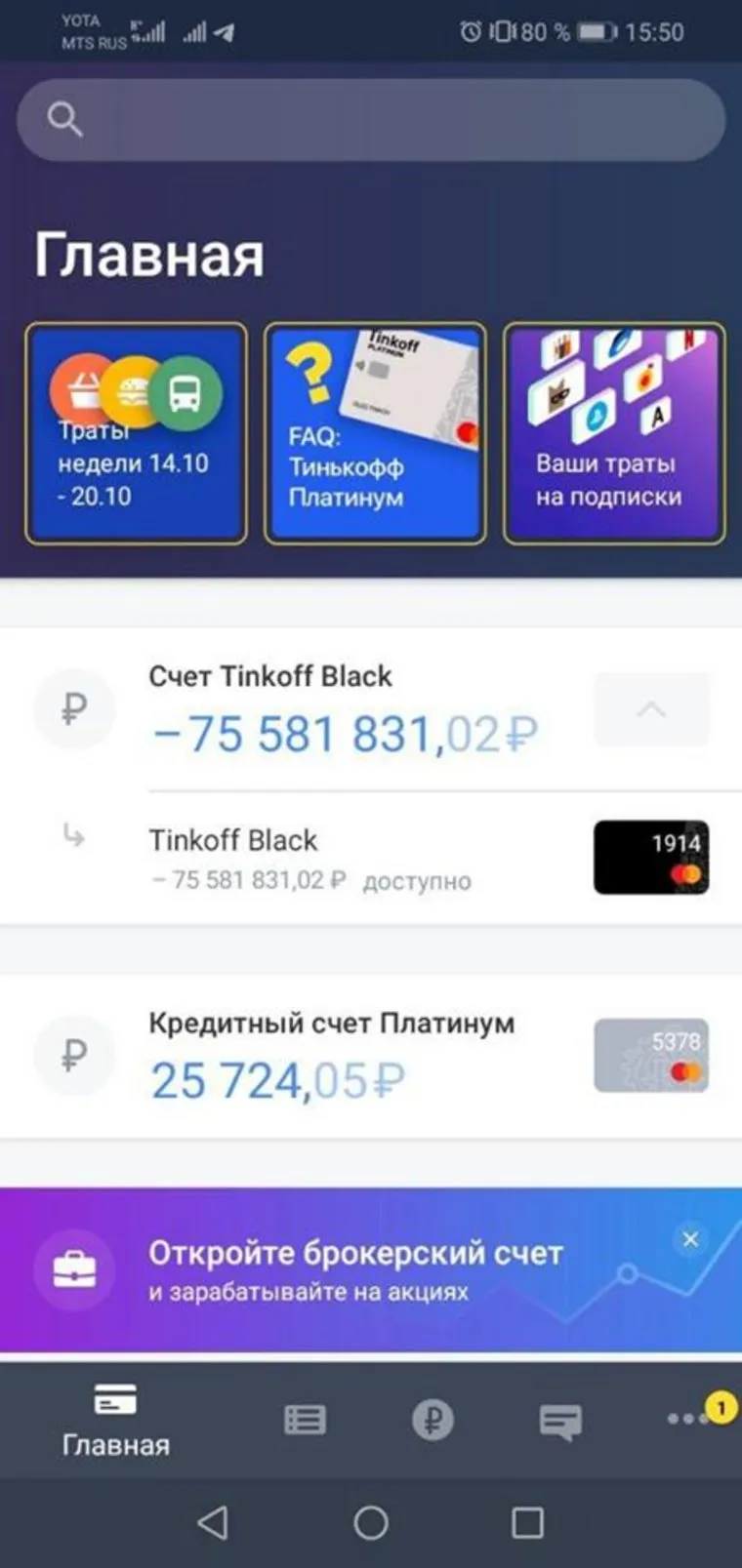742x1568 pixels.
Task: Tap the system home button
Action: pyautogui.click(x=371, y=1522)
